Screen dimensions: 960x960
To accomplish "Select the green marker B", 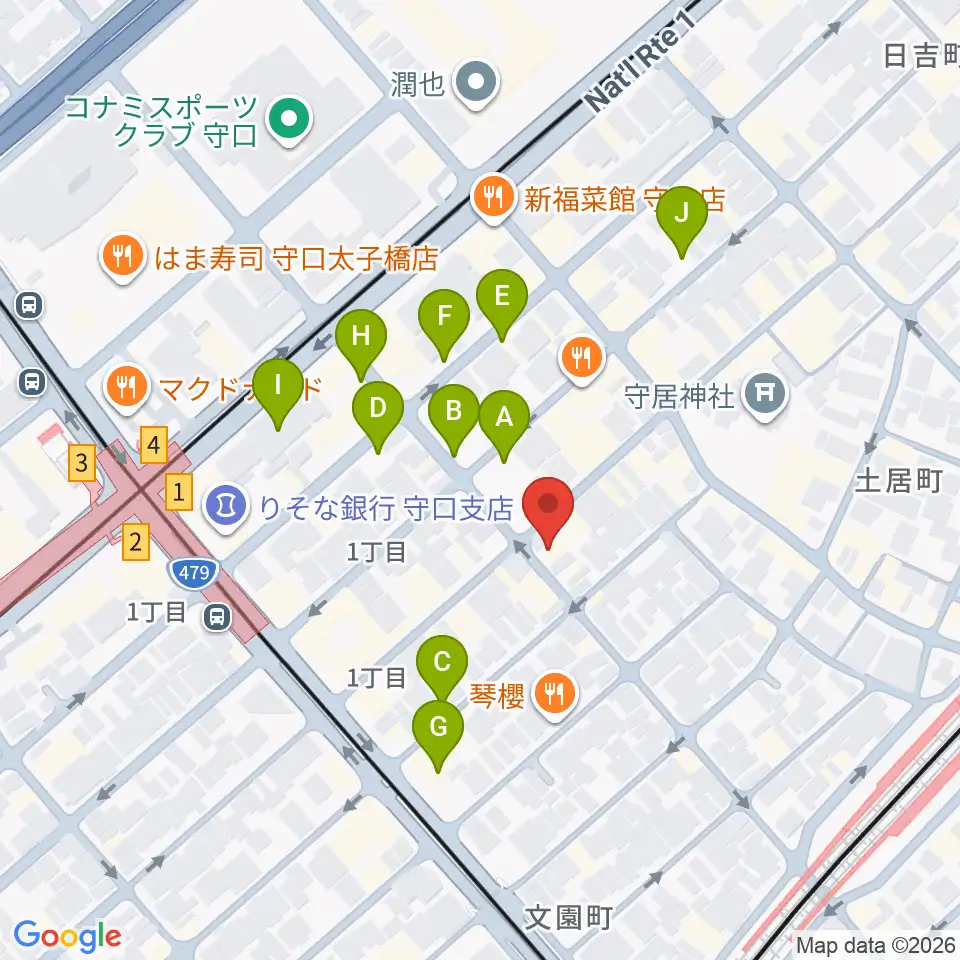I will click(x=454, y=420).
